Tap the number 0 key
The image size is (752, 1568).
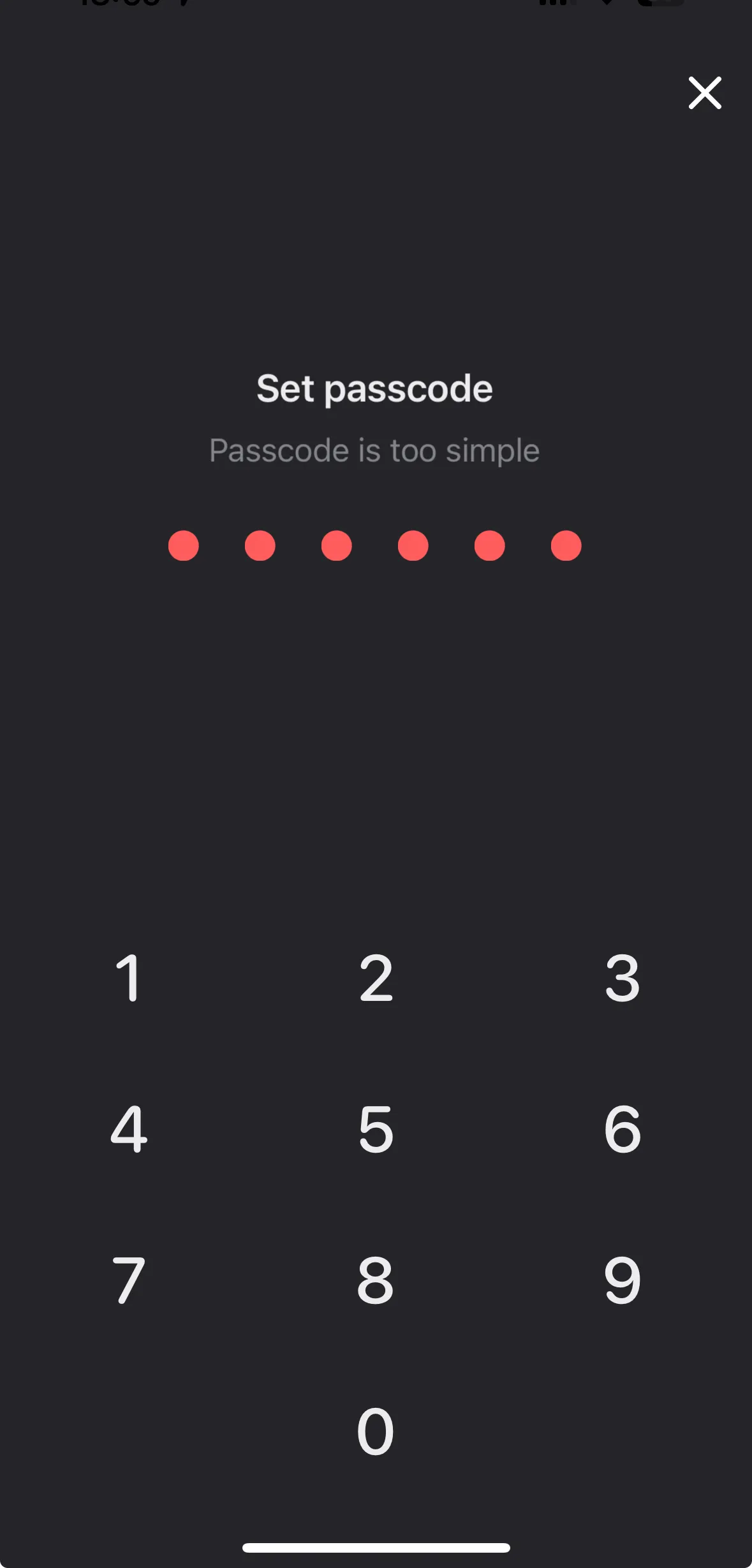376,1431
